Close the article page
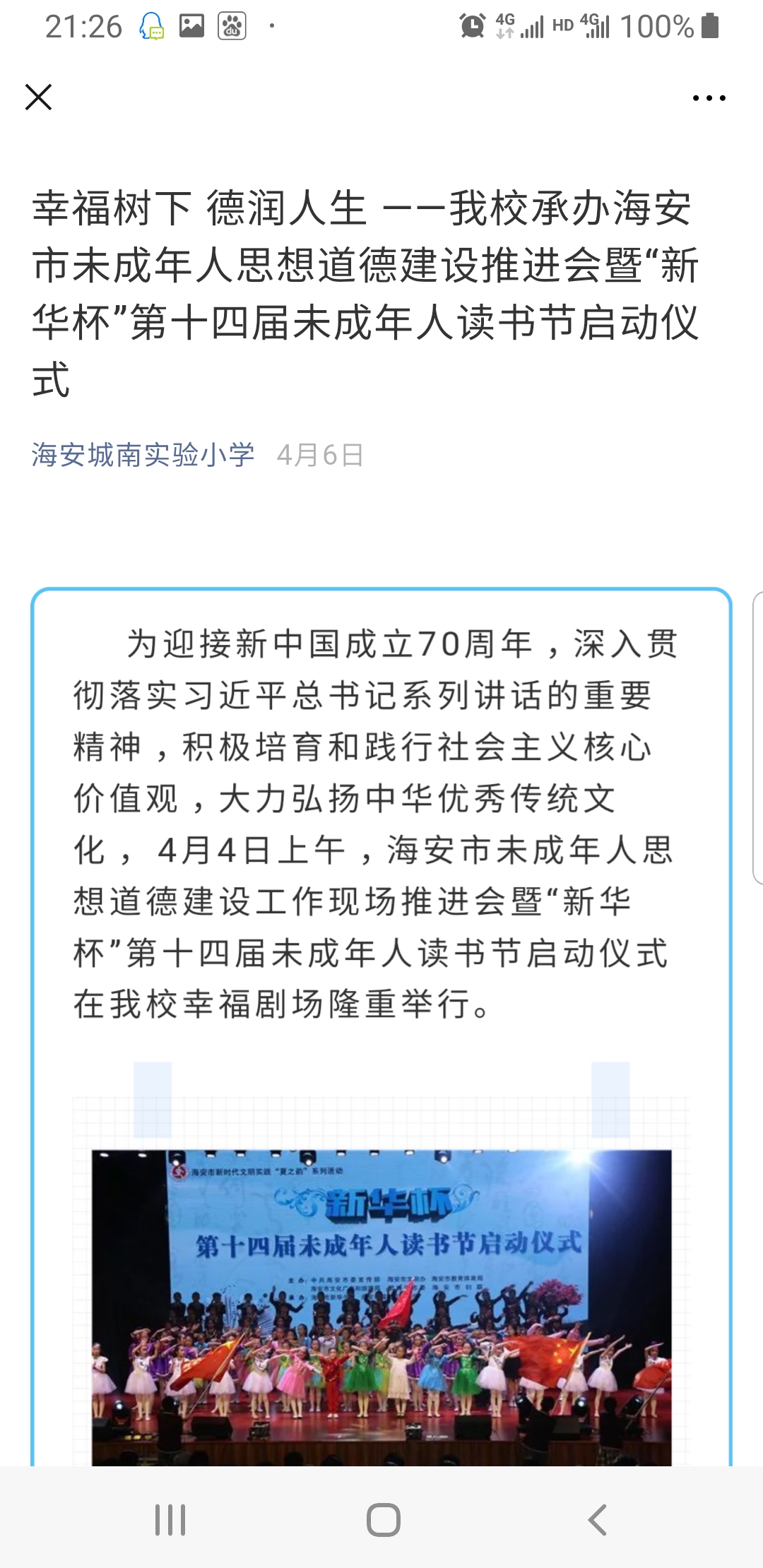The height and width of the screenshot is (1568, 763). tap(39, 97)
